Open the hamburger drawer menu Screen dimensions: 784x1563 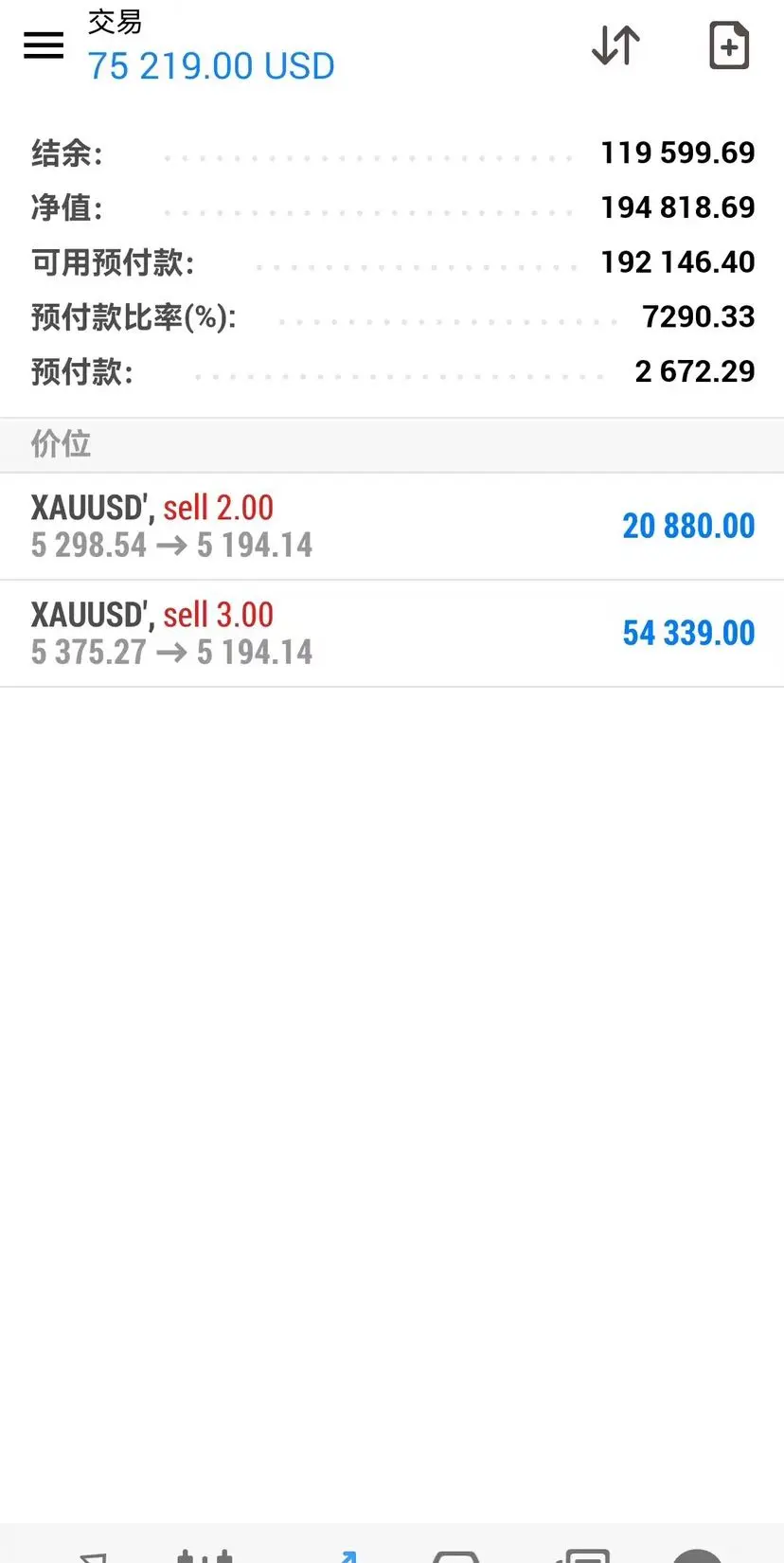pos(44,45)
